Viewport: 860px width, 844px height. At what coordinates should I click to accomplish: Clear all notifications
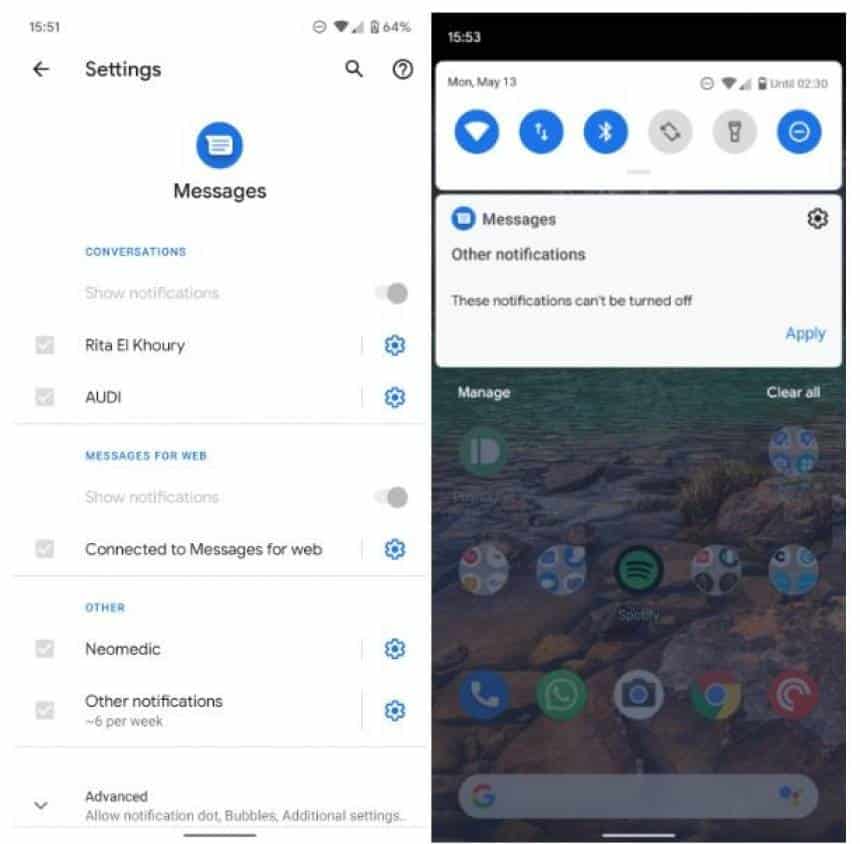[793, 393]
